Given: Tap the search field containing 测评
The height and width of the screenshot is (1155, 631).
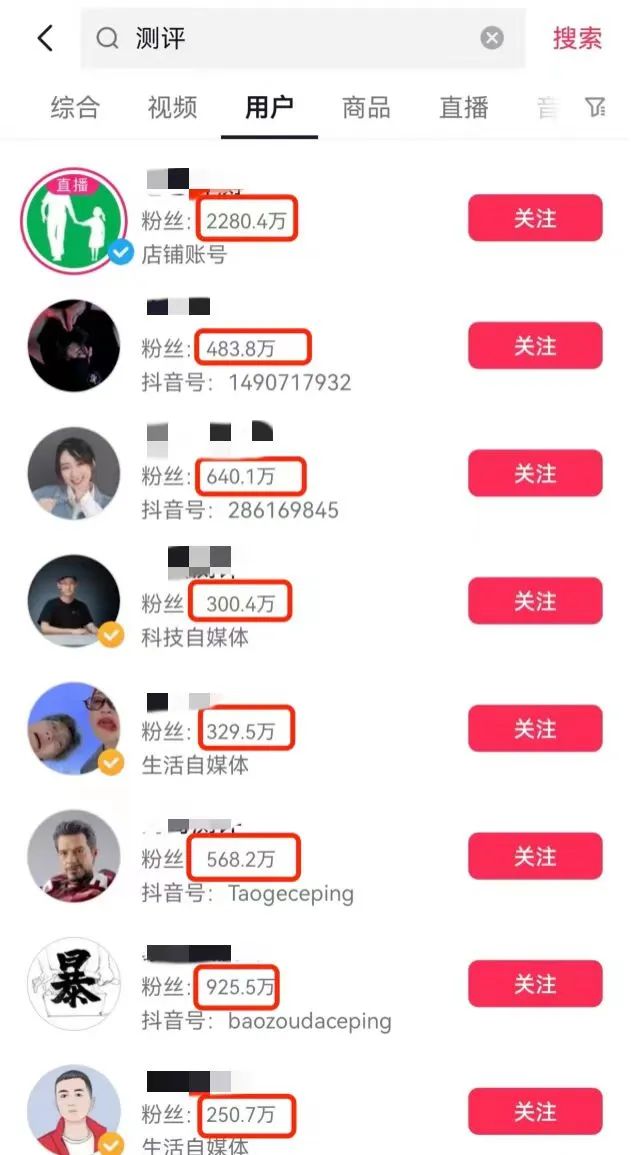Looking at the screenshot, I should [300, 38].
